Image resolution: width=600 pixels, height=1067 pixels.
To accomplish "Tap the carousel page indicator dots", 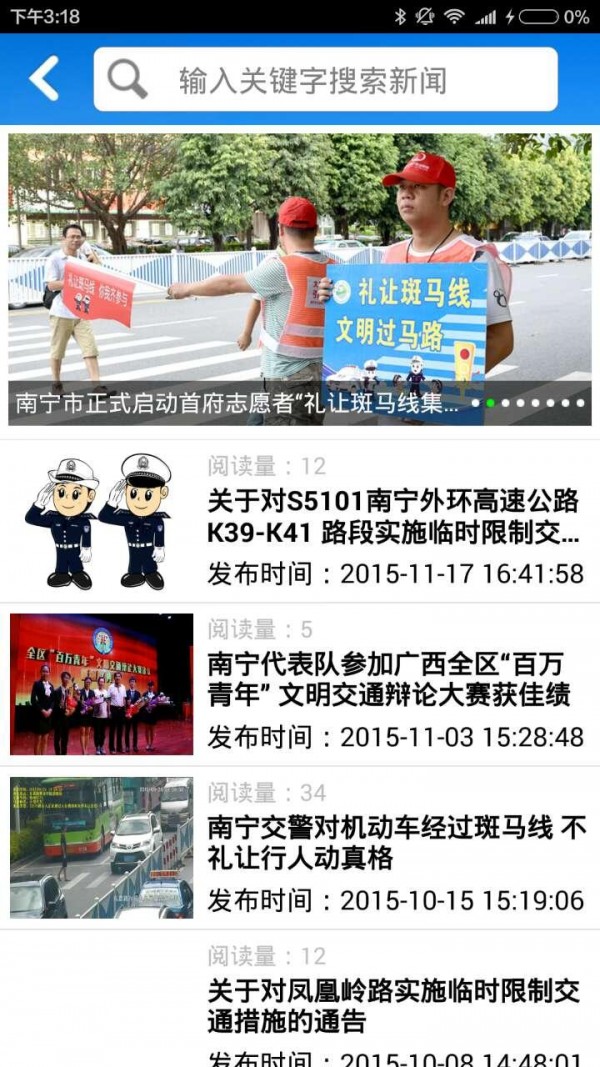I will coord(528,404).
